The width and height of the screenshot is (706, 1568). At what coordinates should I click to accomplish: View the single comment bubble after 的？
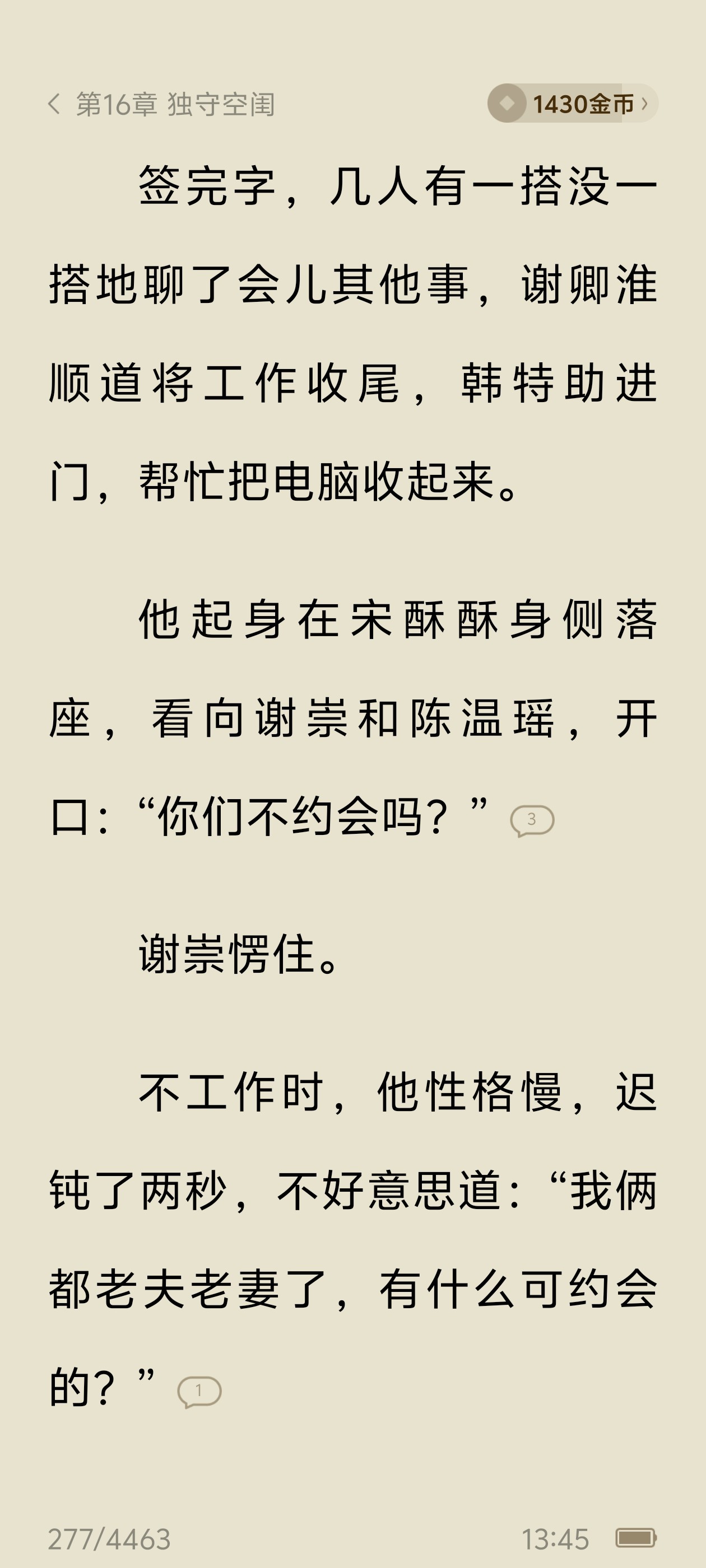click(199, 1392)
